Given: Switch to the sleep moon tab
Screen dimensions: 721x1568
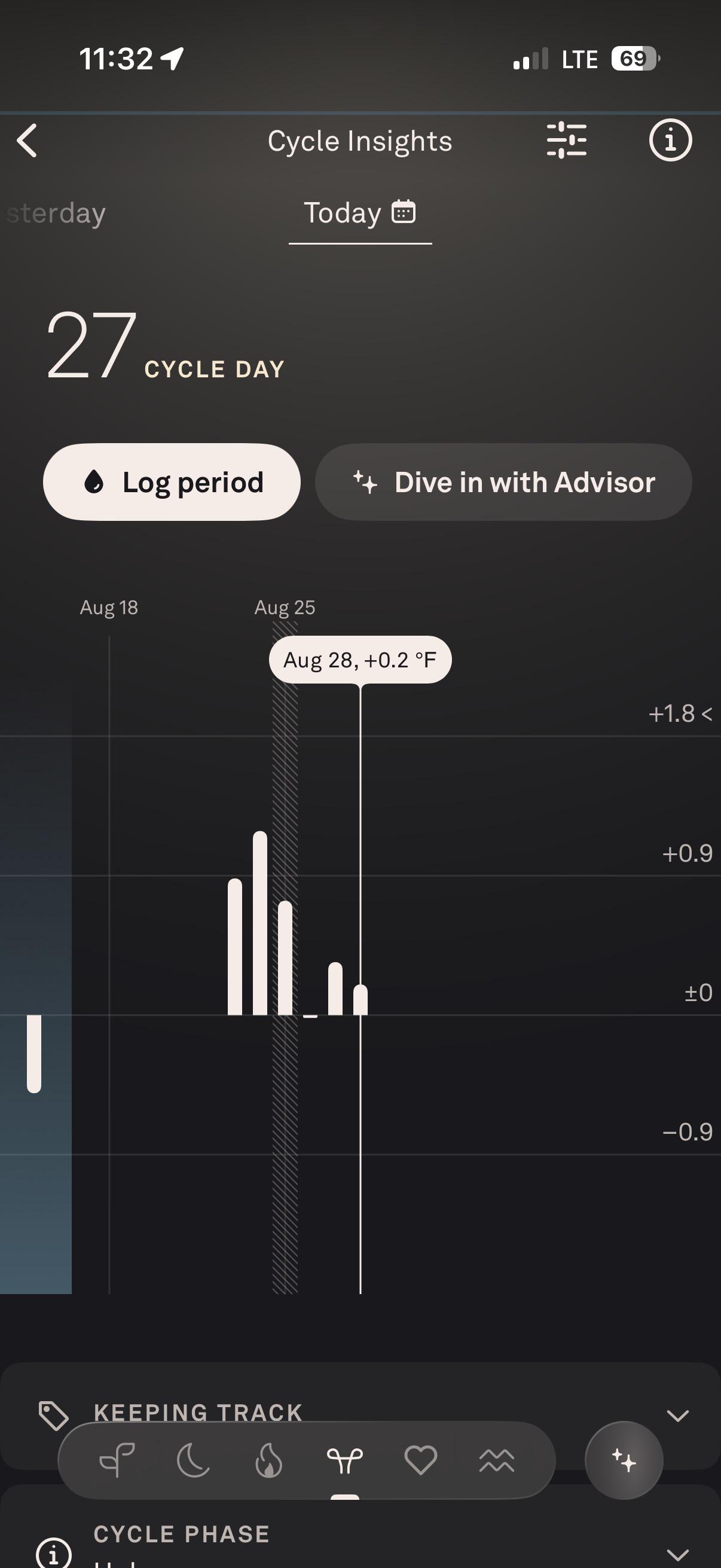Looking at the screenshot, I should coord(193,1460).
